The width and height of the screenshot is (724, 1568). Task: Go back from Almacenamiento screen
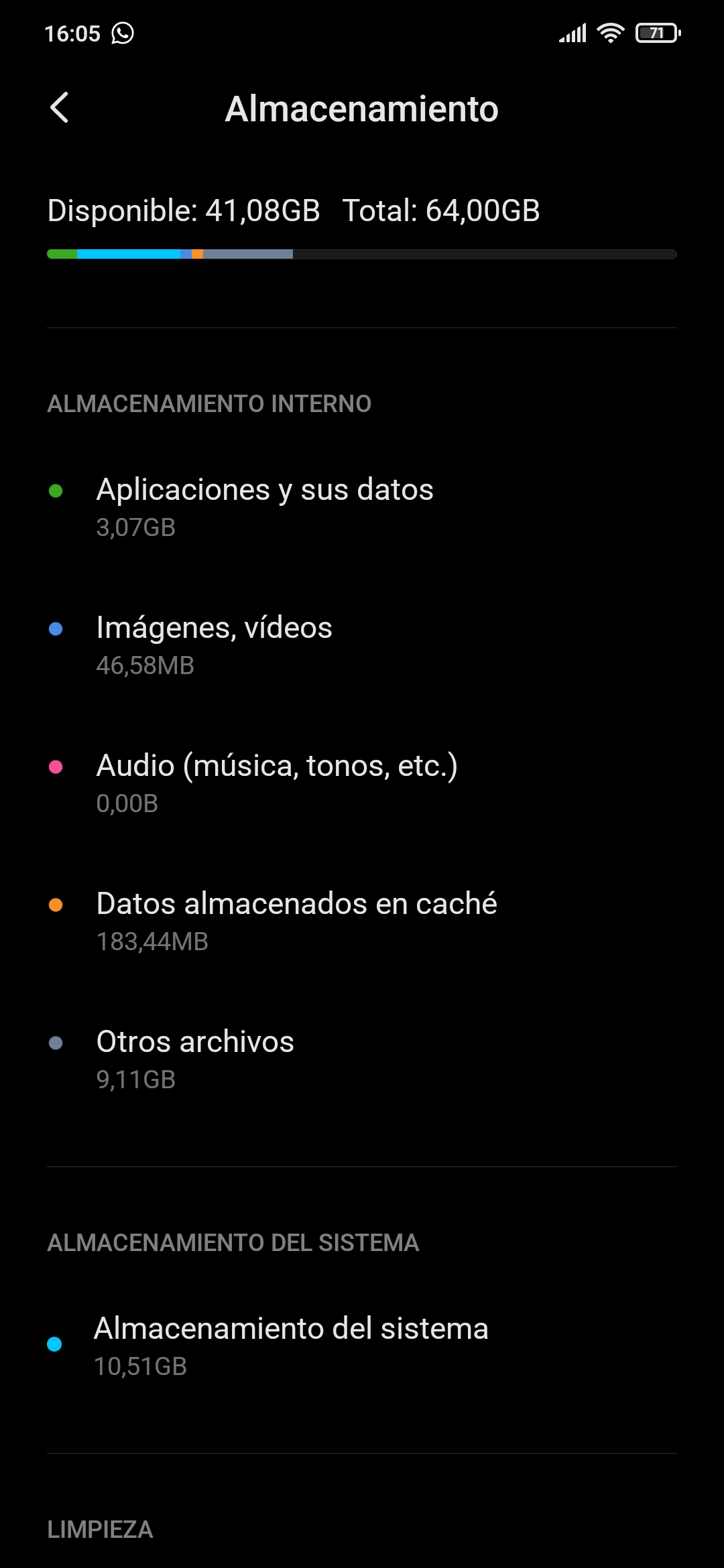click(60, 108)
